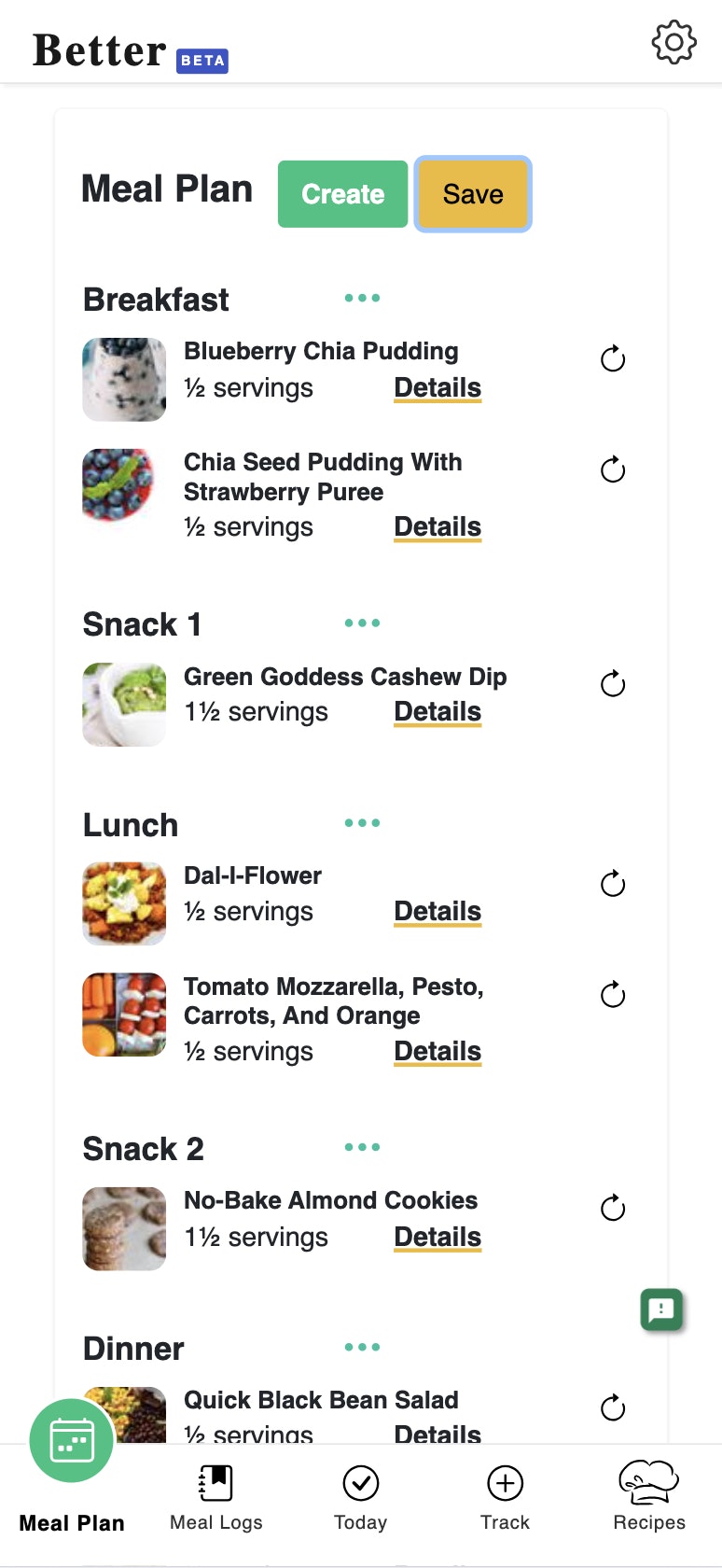Browse the Recipes tab
This screenshot has width=722, height=1568.
[x=649, y=1498]
